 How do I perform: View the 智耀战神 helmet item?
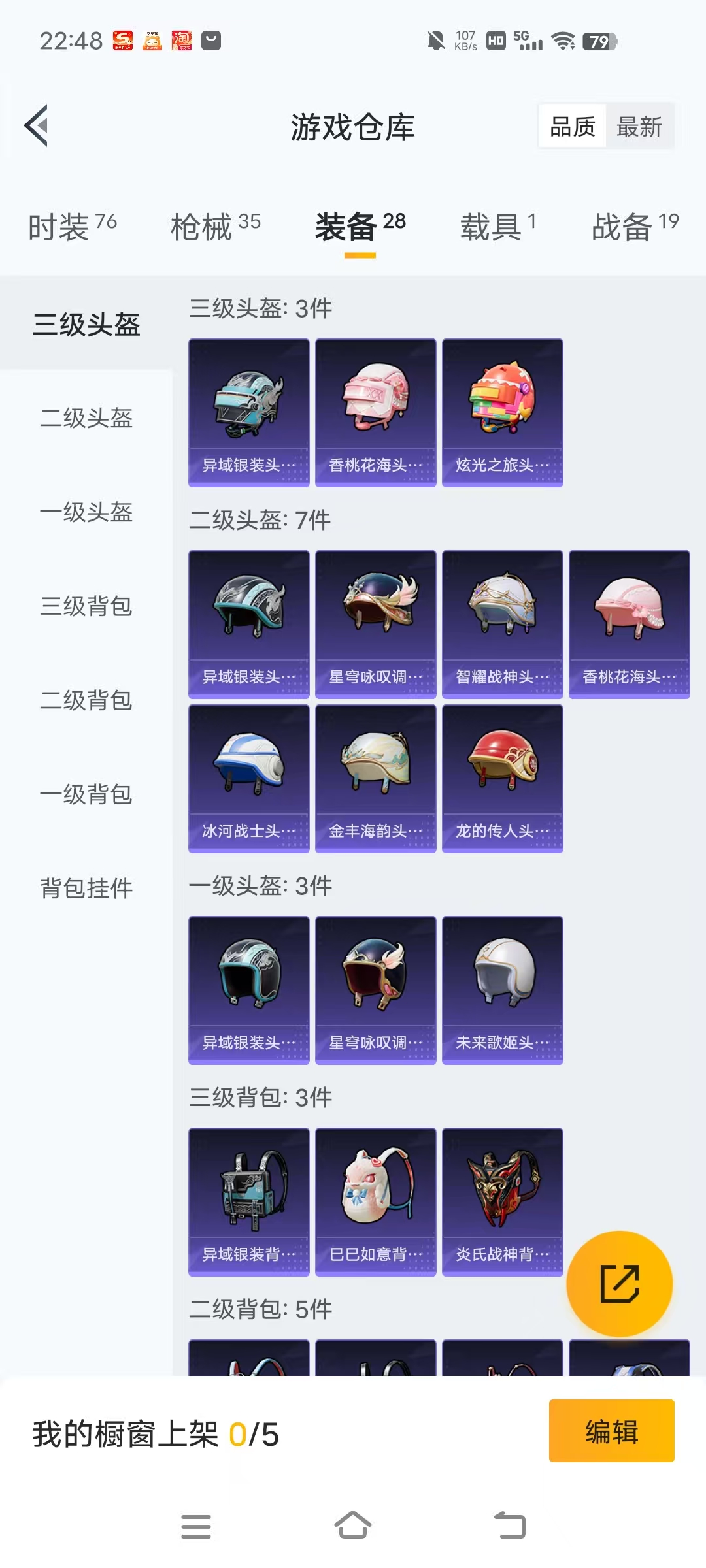click(x=502, y=624)
